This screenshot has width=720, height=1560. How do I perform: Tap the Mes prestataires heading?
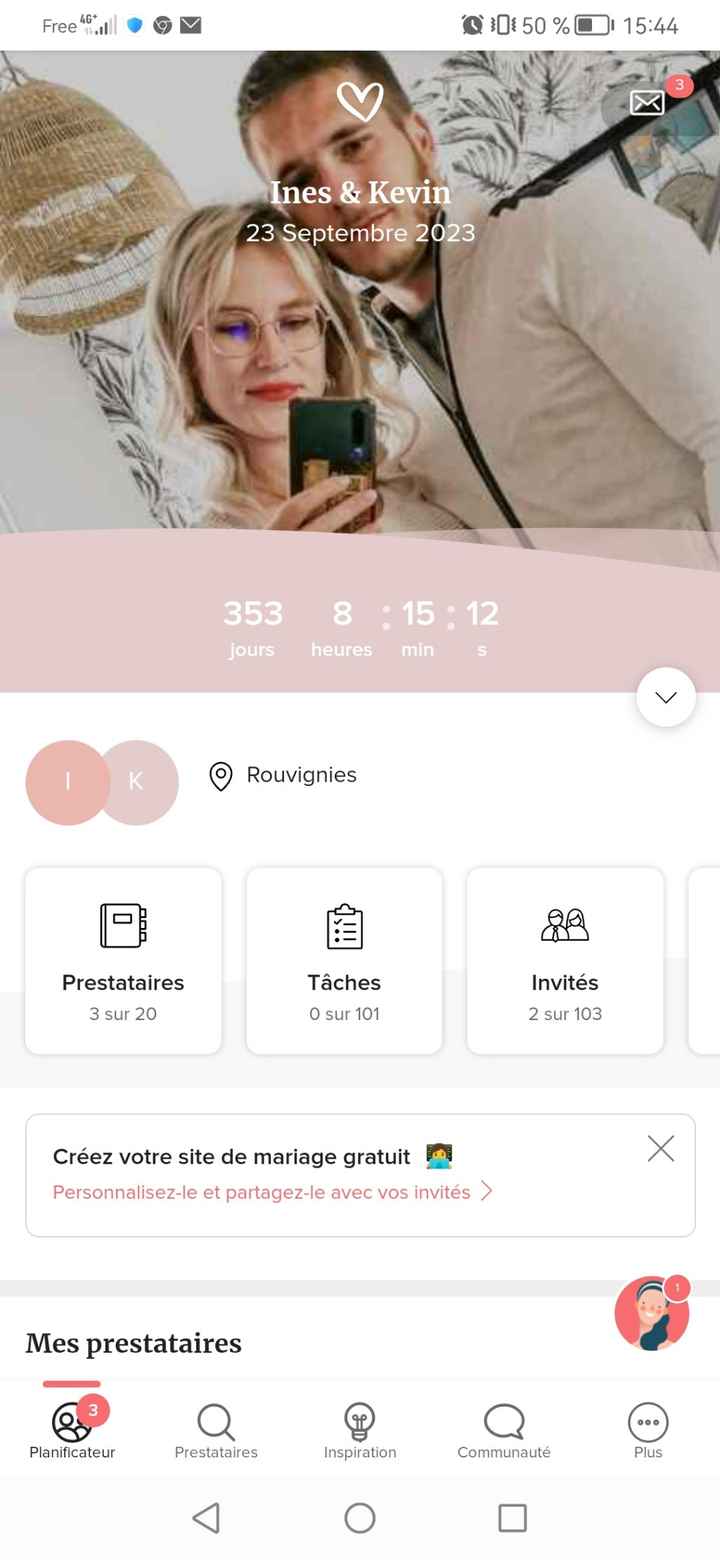click(x=133, y=1343)
